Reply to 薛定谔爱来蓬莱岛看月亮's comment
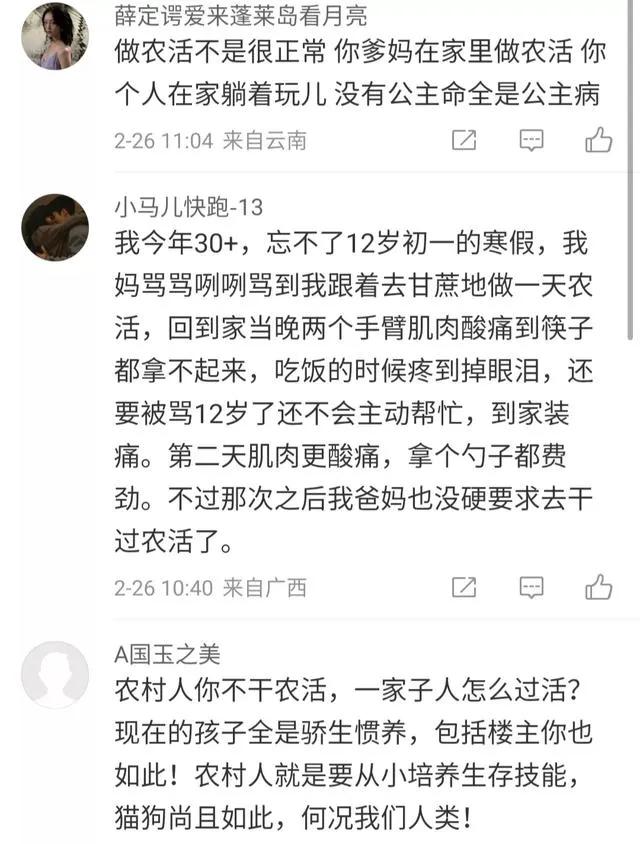 coord(532,140)
